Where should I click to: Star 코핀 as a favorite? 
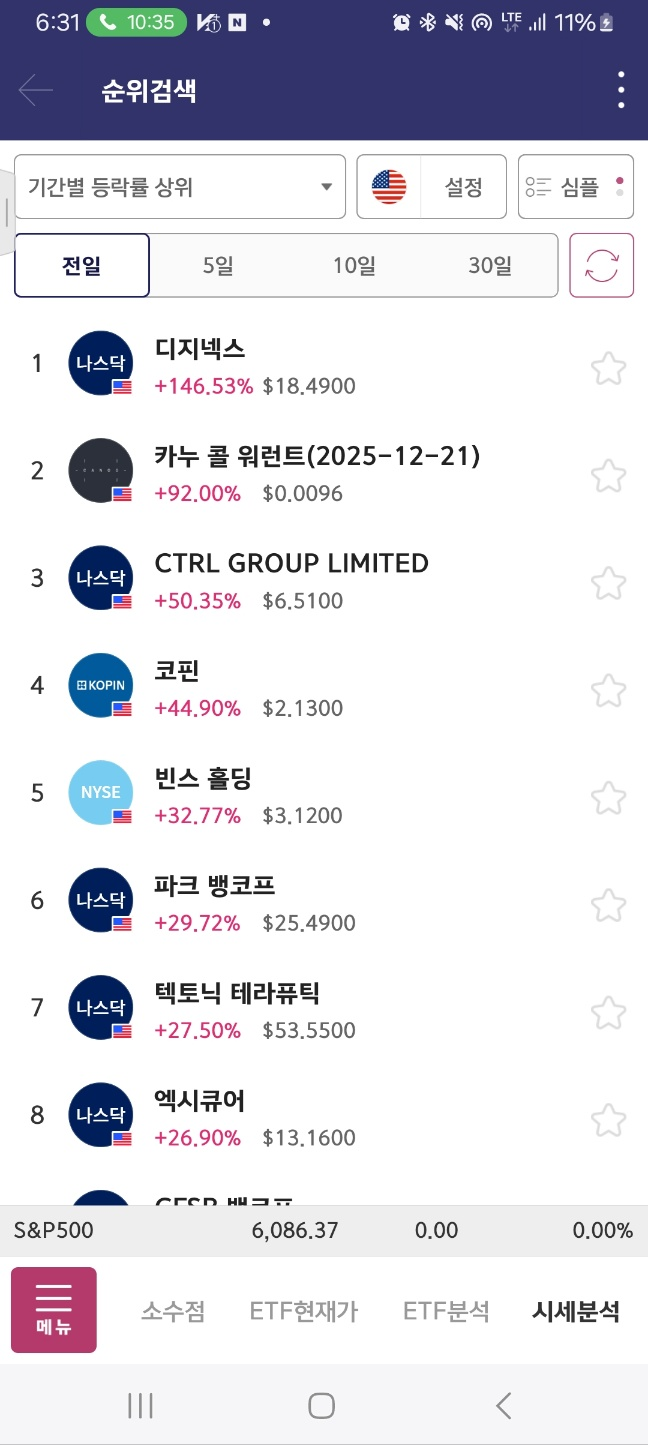(608, 691)
